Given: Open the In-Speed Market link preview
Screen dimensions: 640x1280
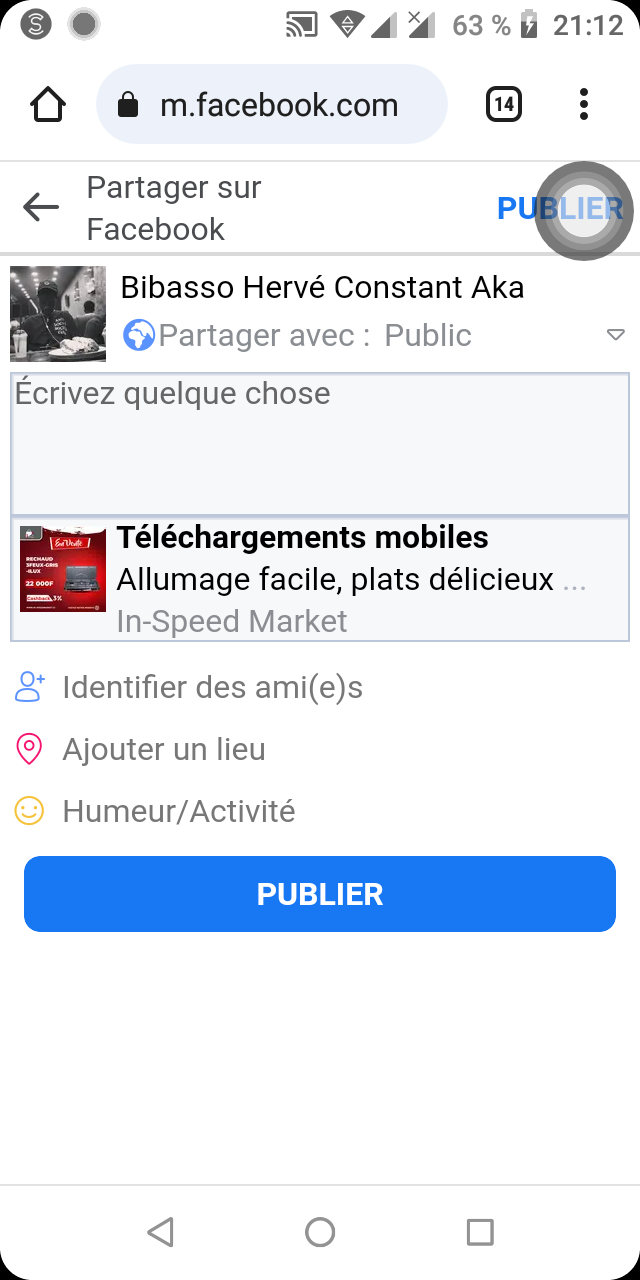Looking at the screenshot, I should (x=320, y=579).
